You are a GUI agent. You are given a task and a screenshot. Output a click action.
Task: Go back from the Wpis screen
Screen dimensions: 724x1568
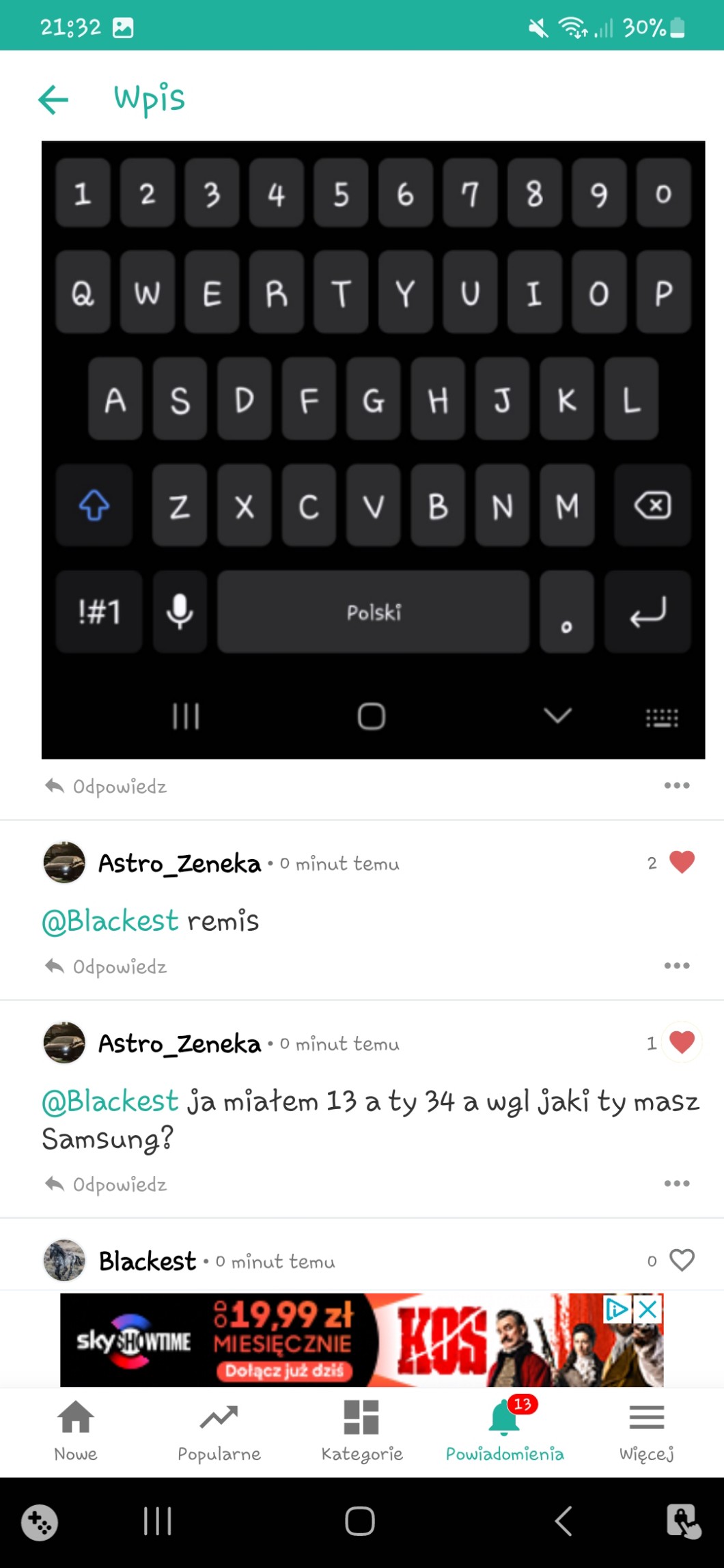tap(53, 100)
